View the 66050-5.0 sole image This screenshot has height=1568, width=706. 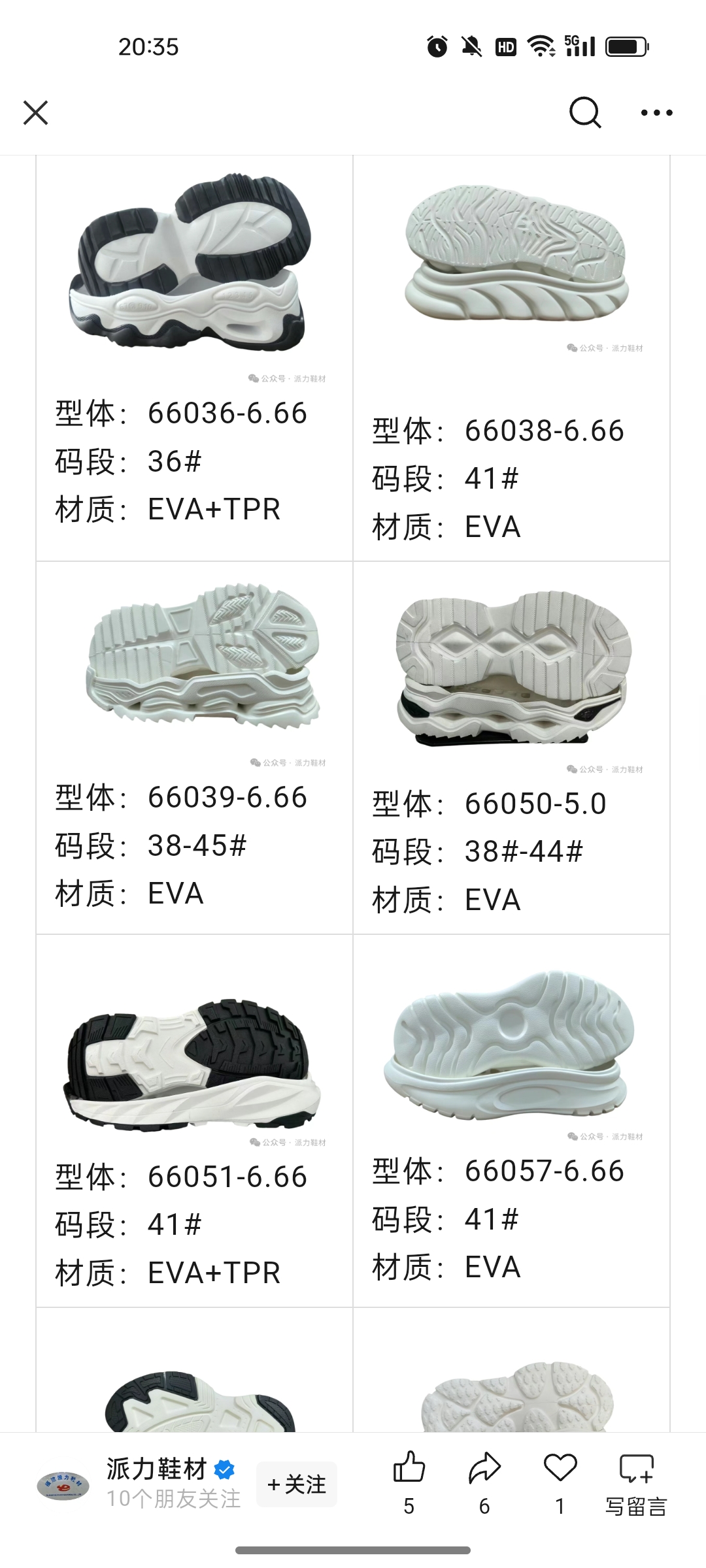tap(514, 666)
